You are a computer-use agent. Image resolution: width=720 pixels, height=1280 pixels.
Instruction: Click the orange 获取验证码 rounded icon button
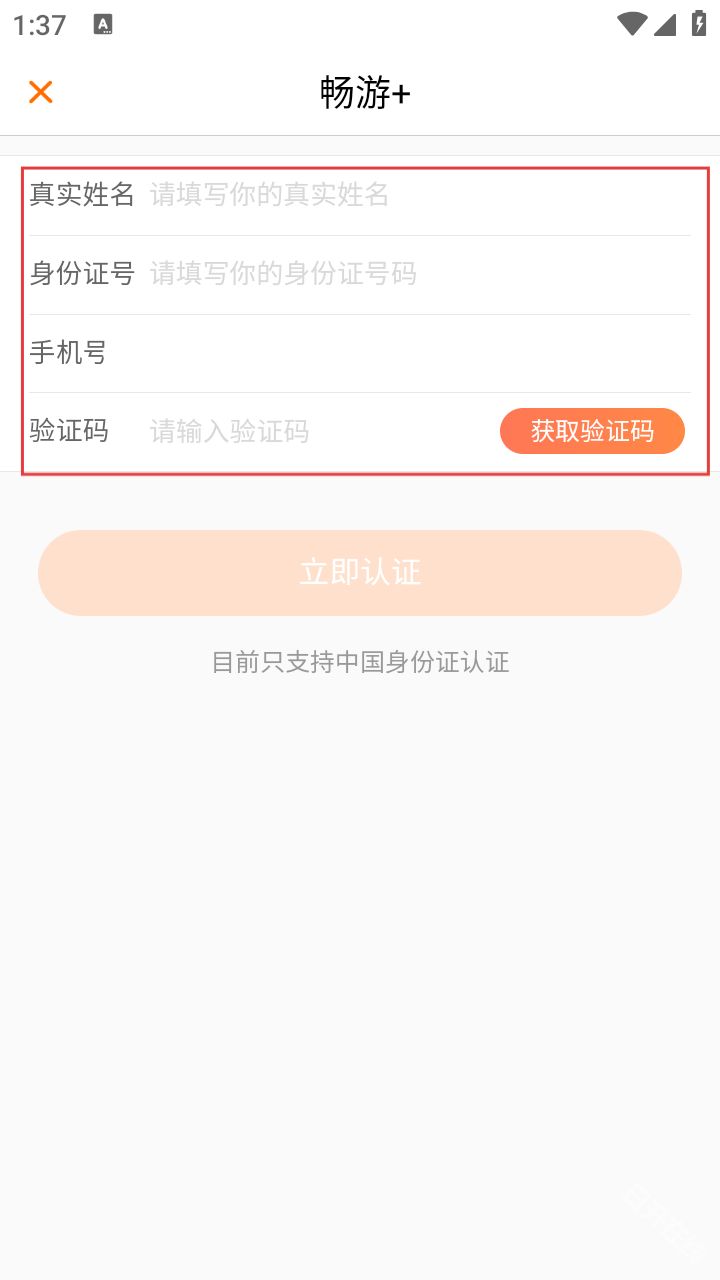pyautogui.click(x=592, y=431)
